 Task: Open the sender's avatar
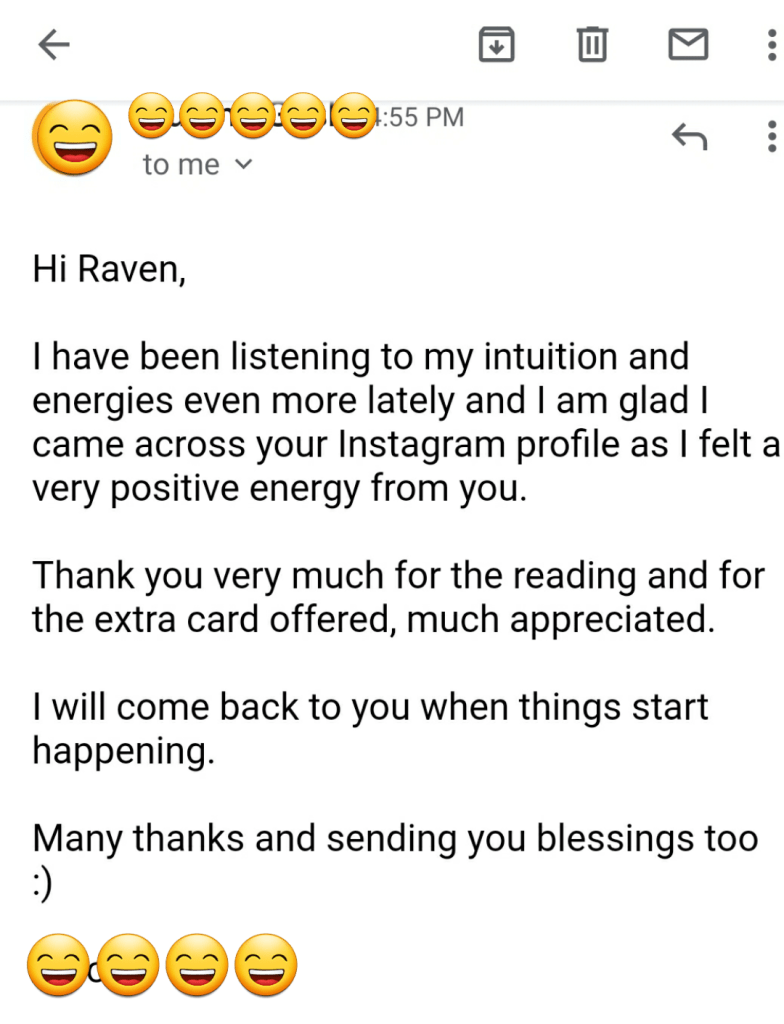point(72,139)
